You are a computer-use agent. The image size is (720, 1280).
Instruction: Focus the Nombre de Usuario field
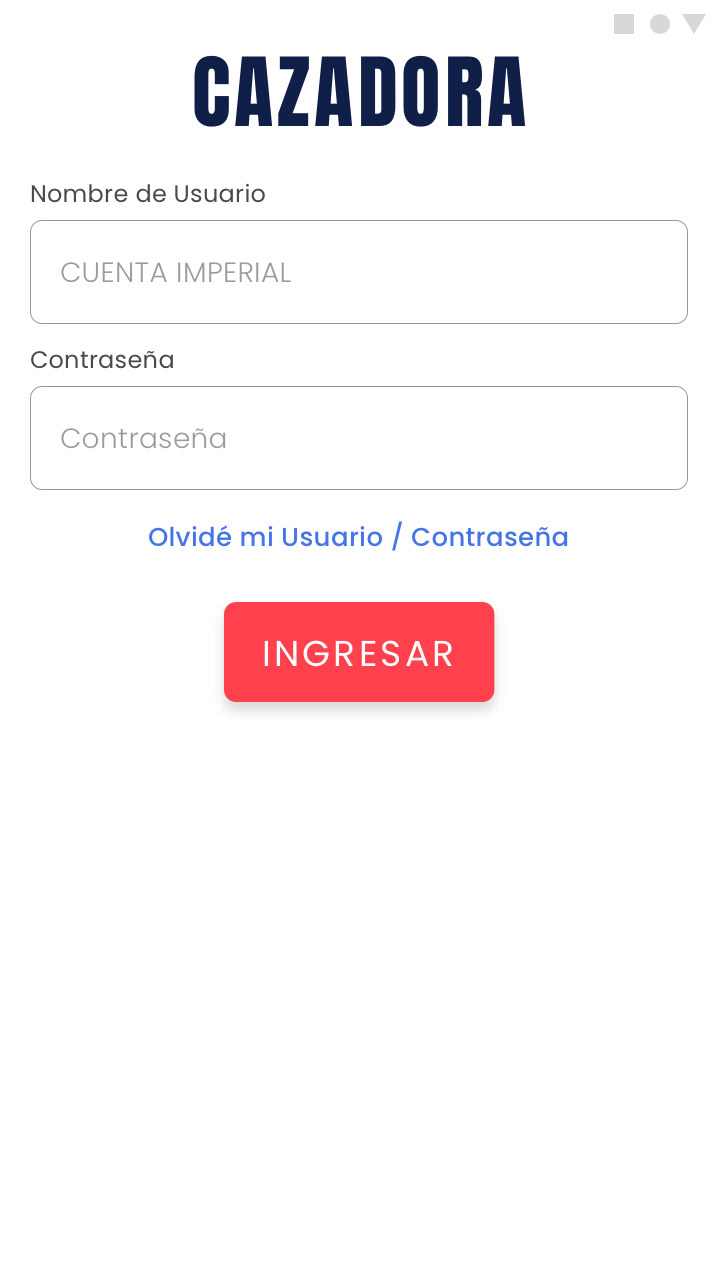(x=359, y=272)
